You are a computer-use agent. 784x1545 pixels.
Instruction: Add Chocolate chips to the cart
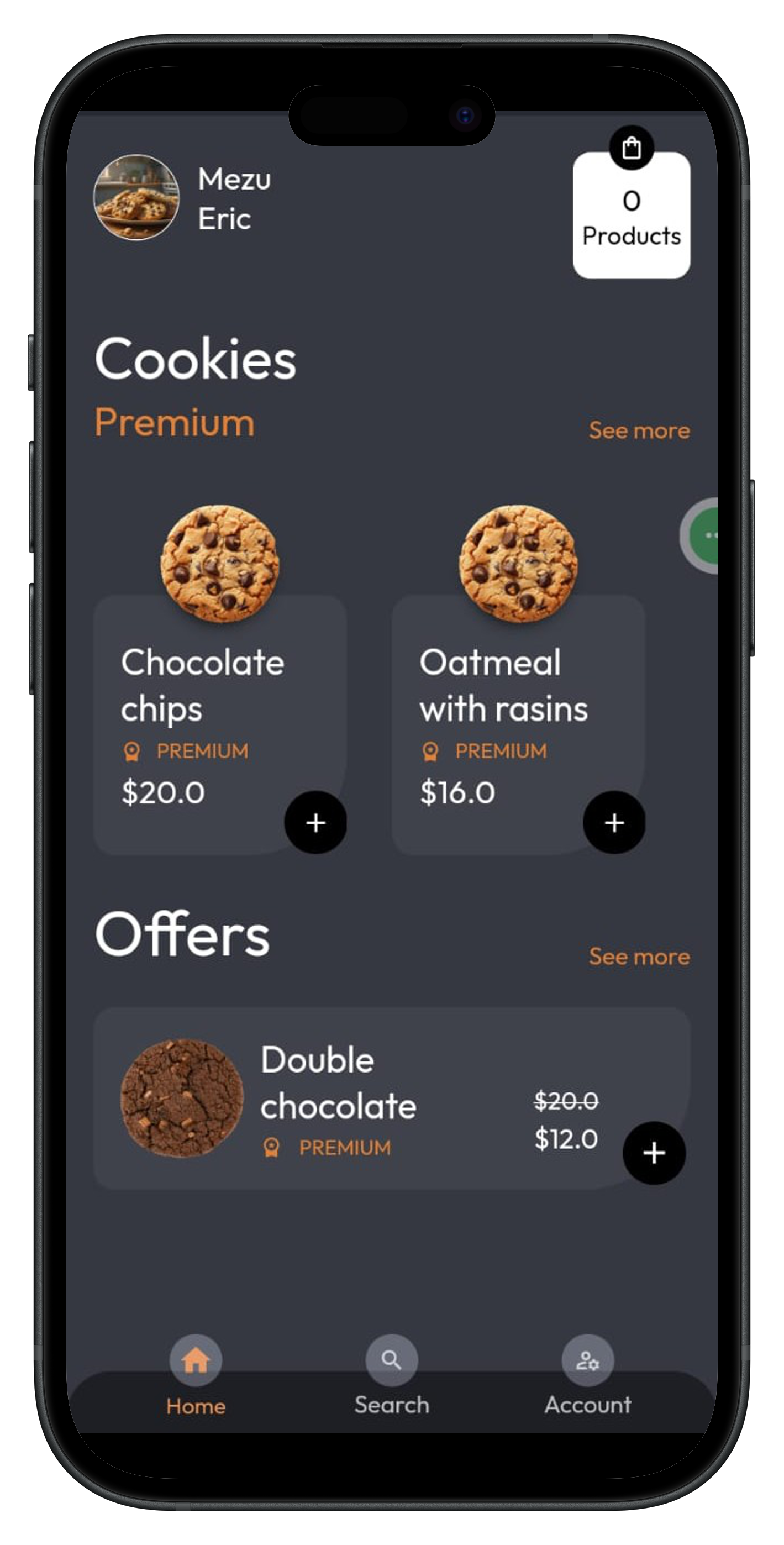point(315,822)
